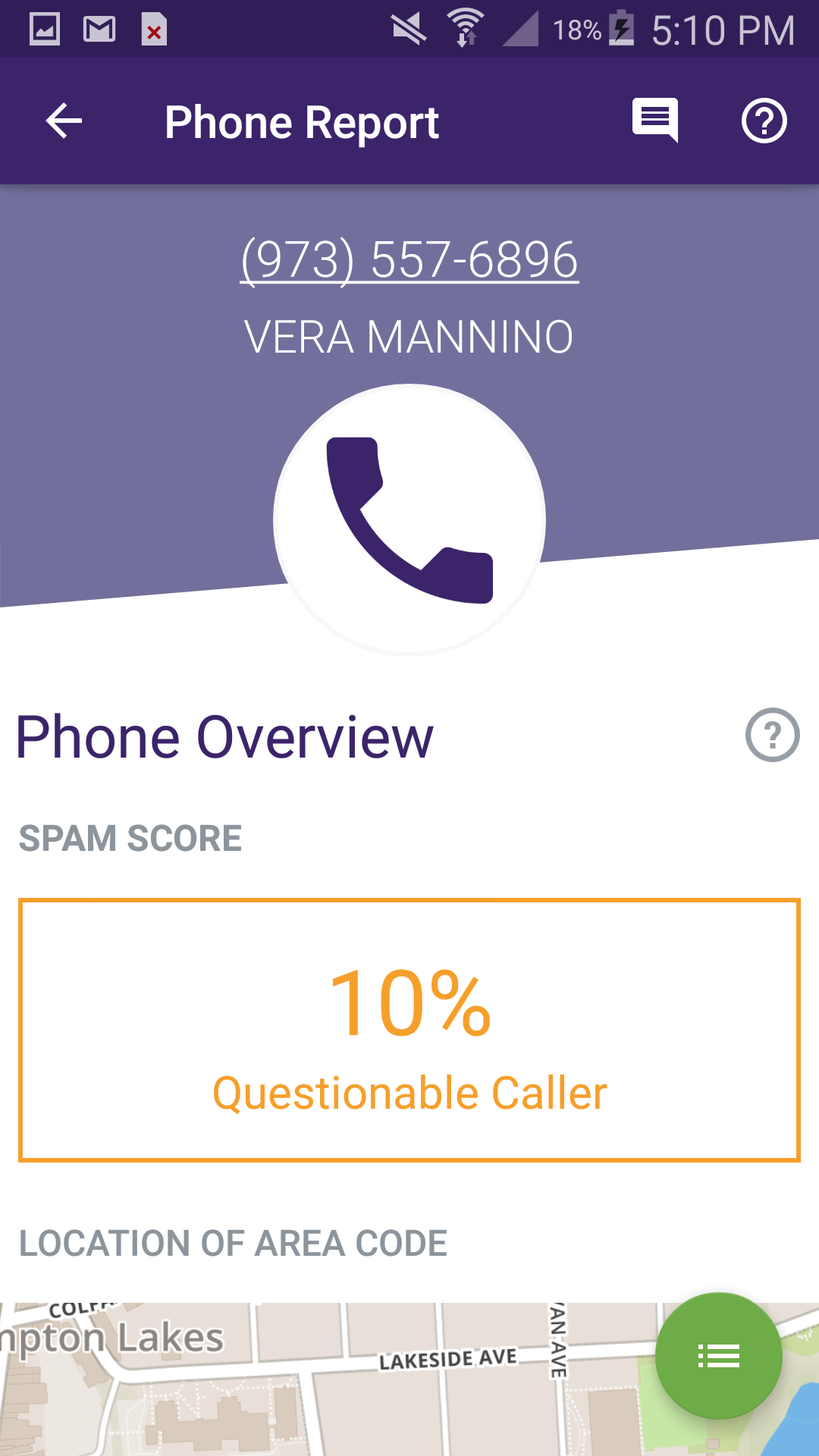Go back from Phone Report
This screenshot has height=1456, width=819.
(x=64, y=121)
